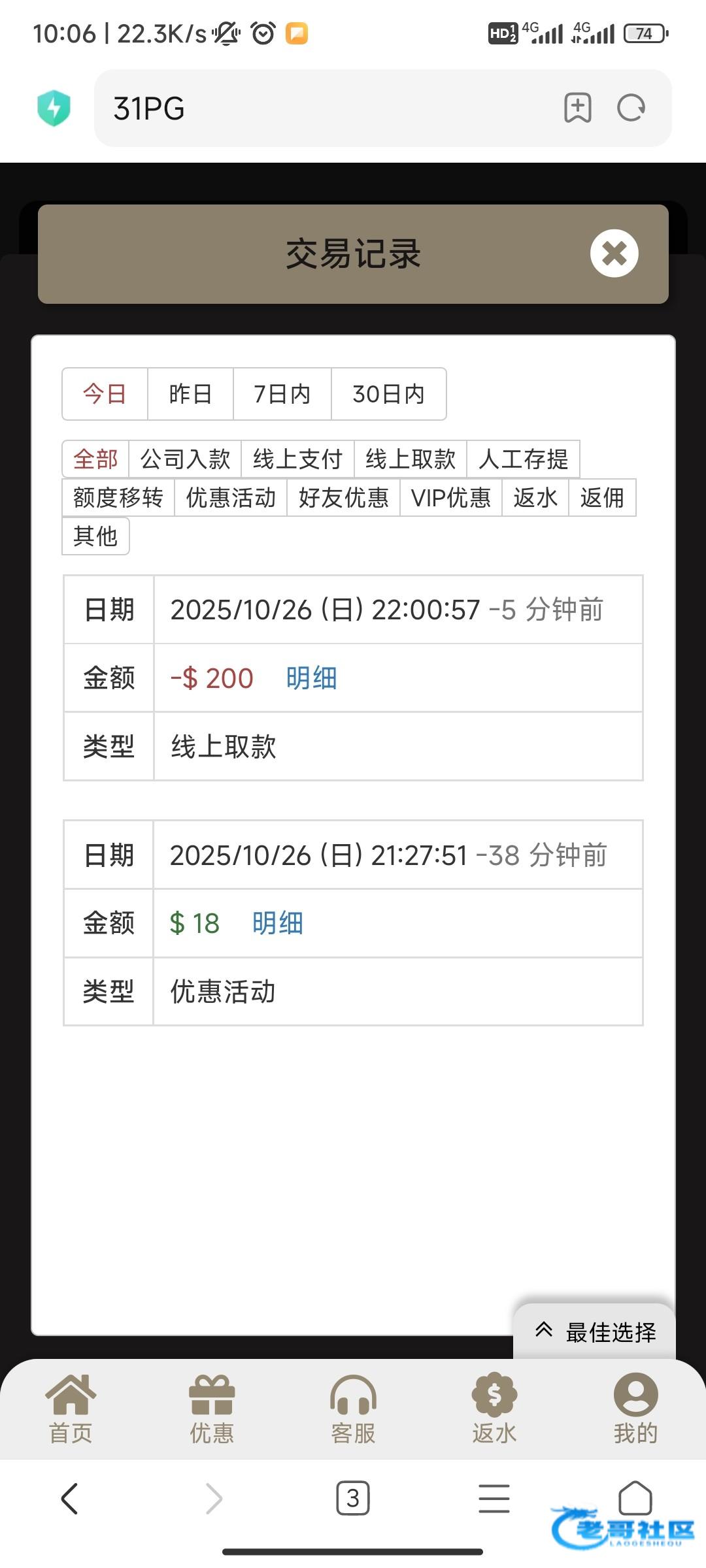Reload the page in the browser
Screen dimensions: 706x1568
[x=631, y=108]
